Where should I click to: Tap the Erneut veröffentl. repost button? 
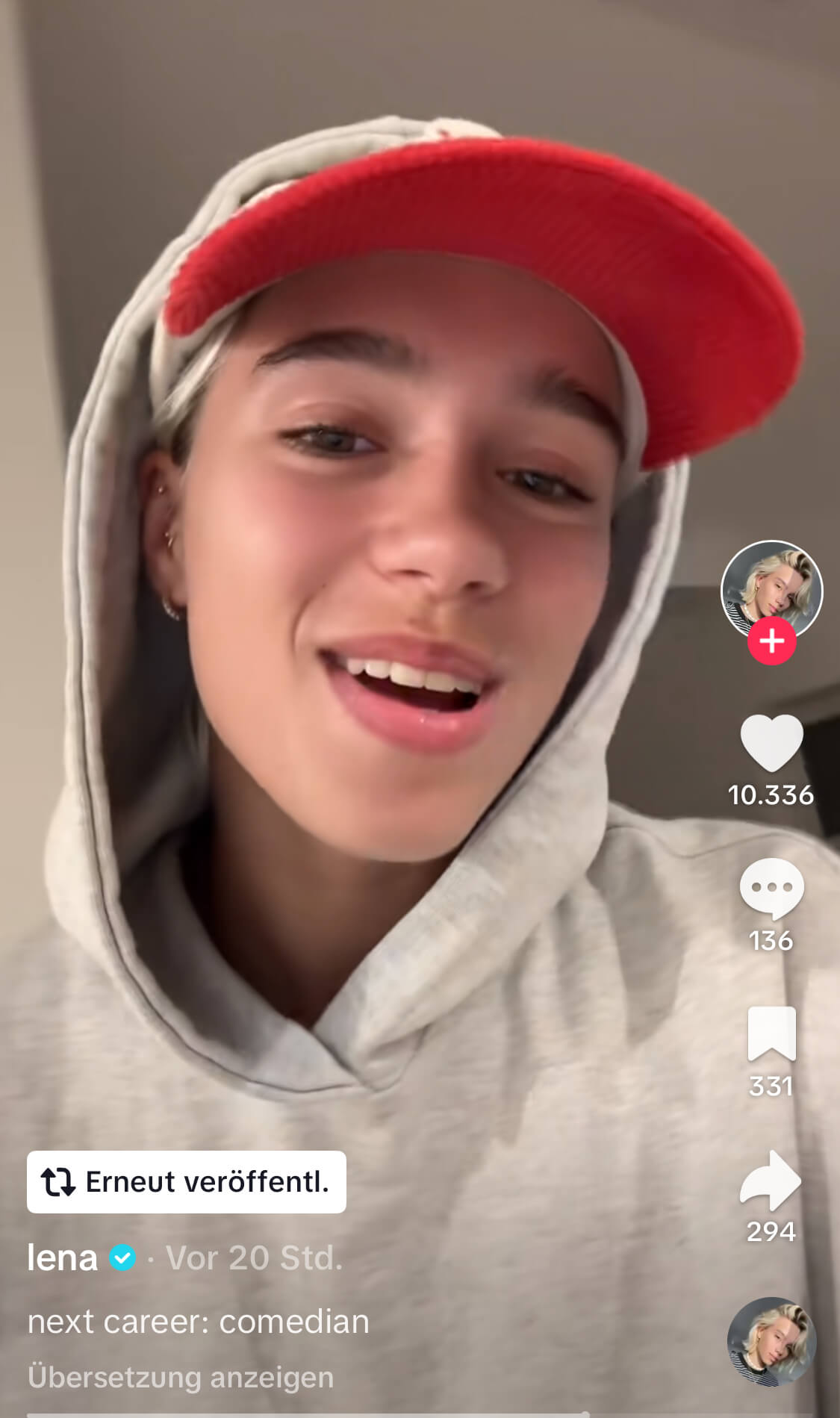(187, 1182)
